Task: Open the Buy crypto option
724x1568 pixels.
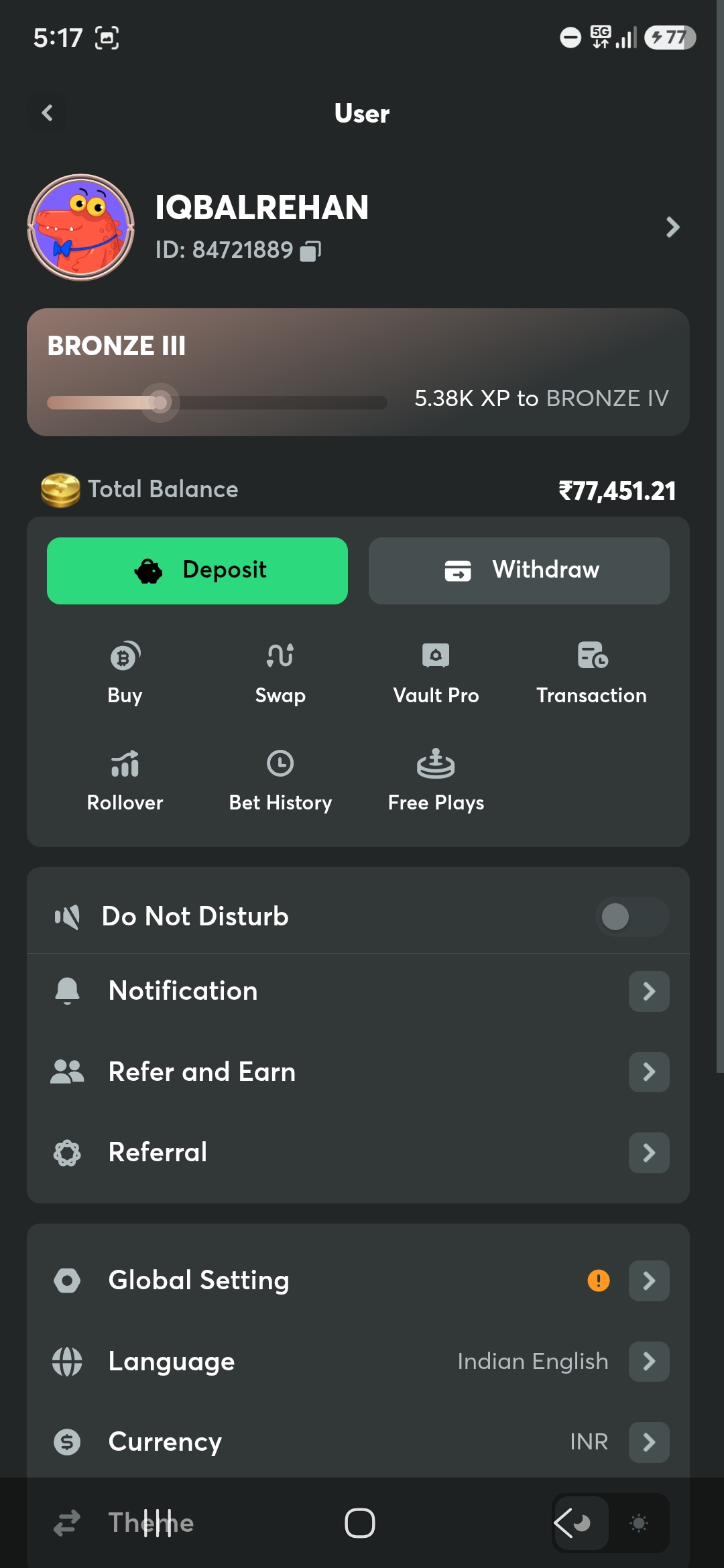Action: coord(125,673)
